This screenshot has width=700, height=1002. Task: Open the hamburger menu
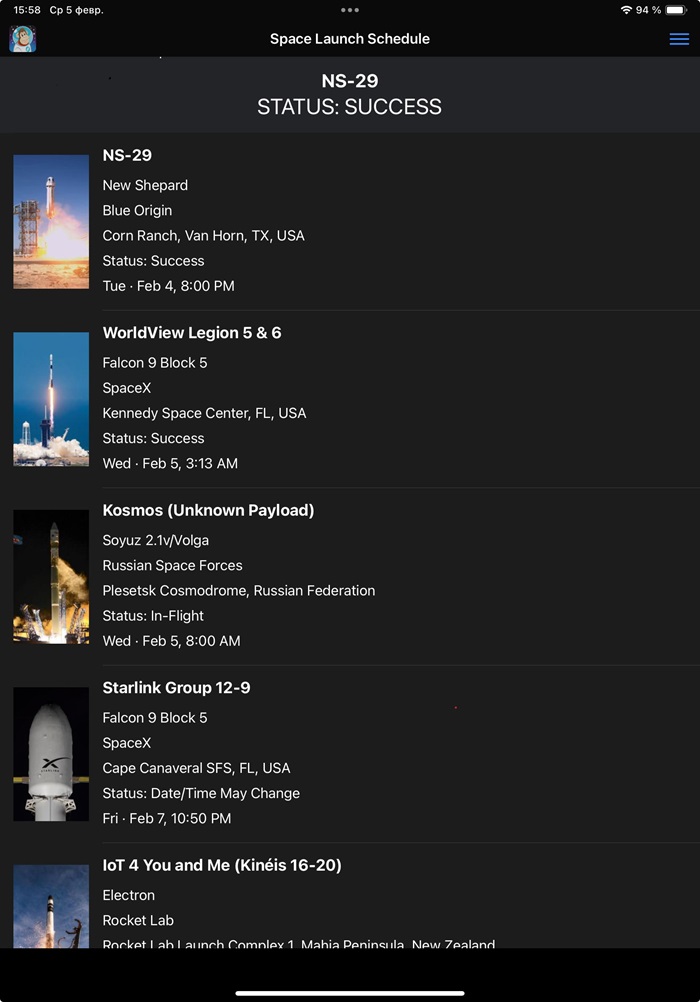pos(679,39)
